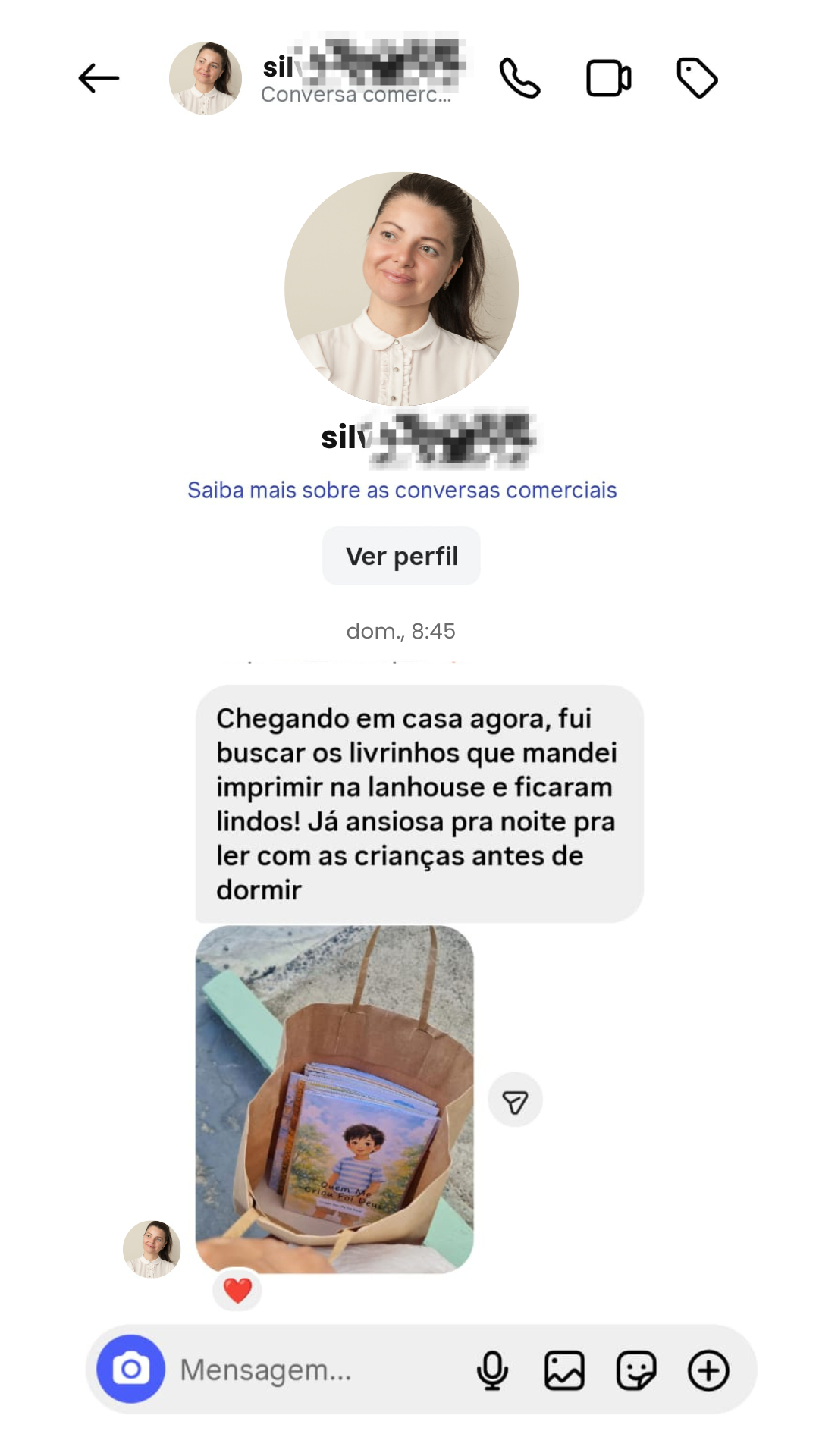Viewport: 819px width, 1456px height.
Task: Start a video call
Action: pos(608,78)
